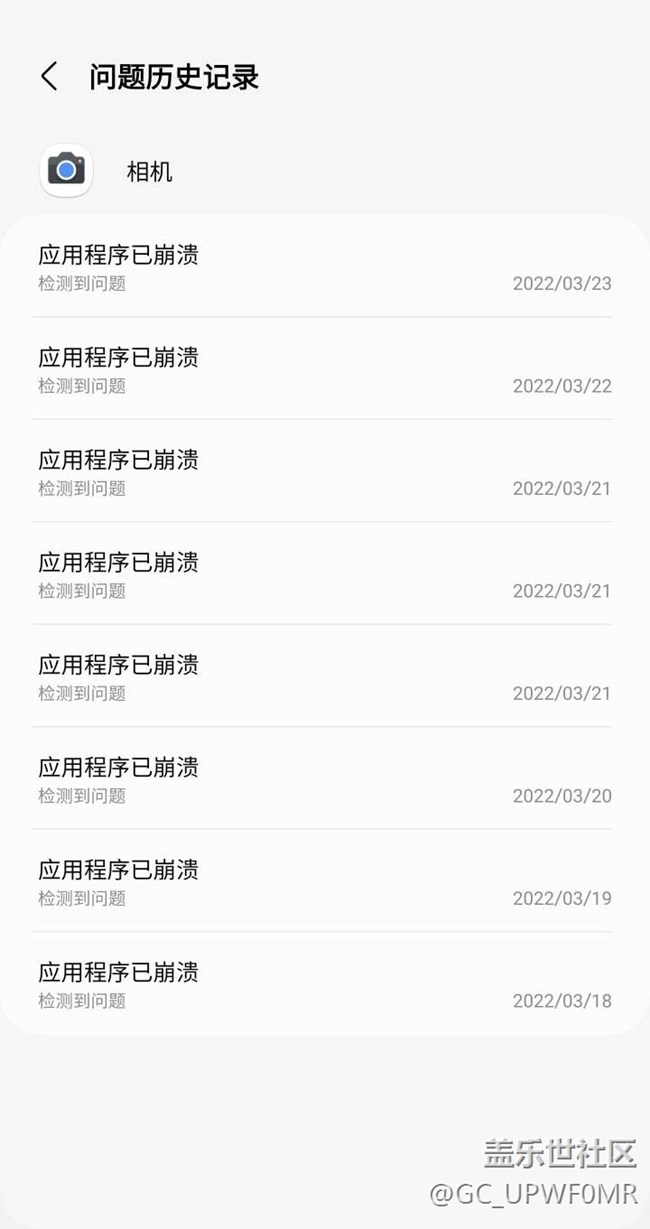Viewport: 650px width, 1229px height.
Task: Open the crash record dated 2022/03/19
Action: tap(325, 881)
